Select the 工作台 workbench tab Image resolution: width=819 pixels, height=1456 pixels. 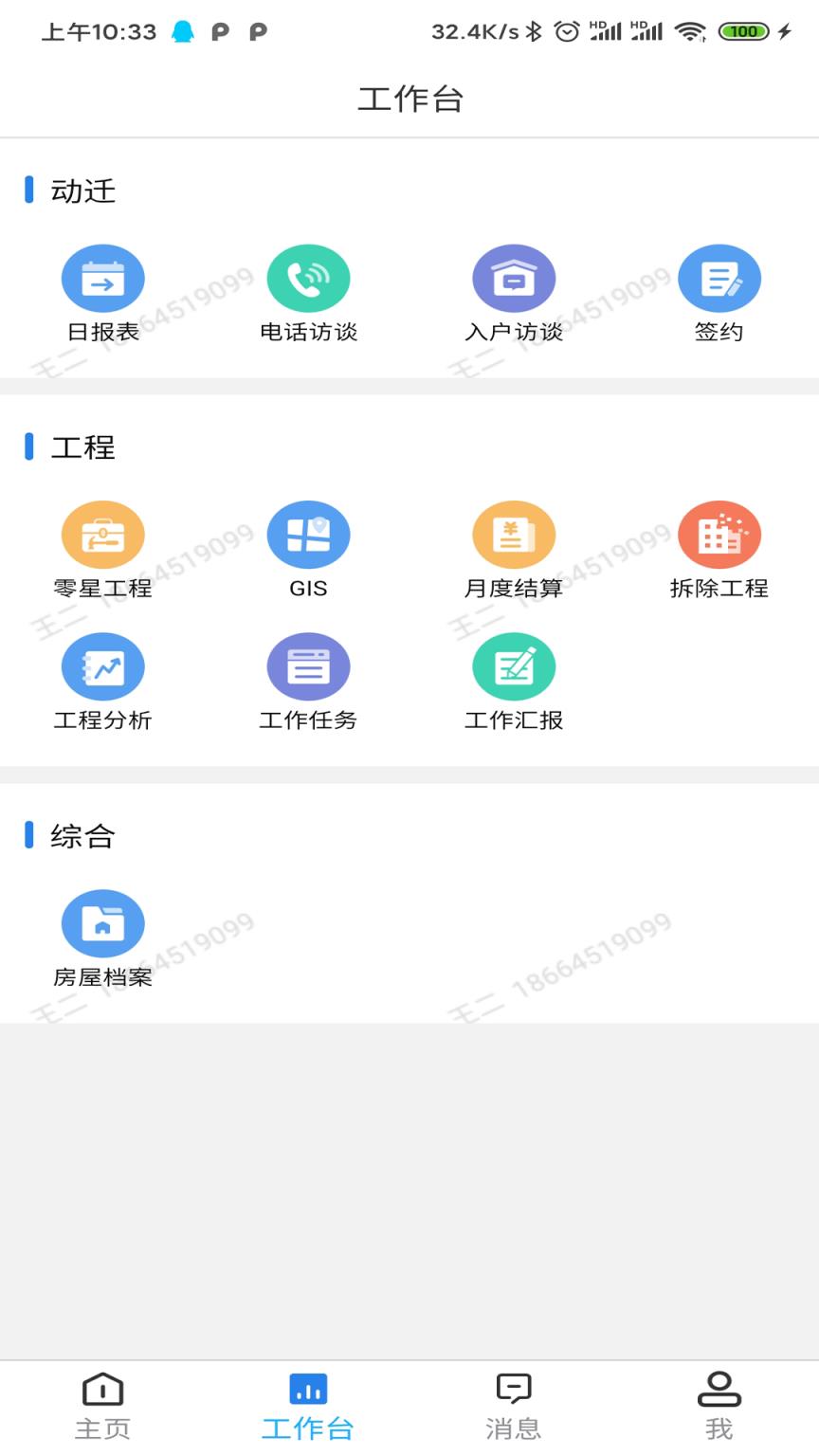pos(307,1403)
